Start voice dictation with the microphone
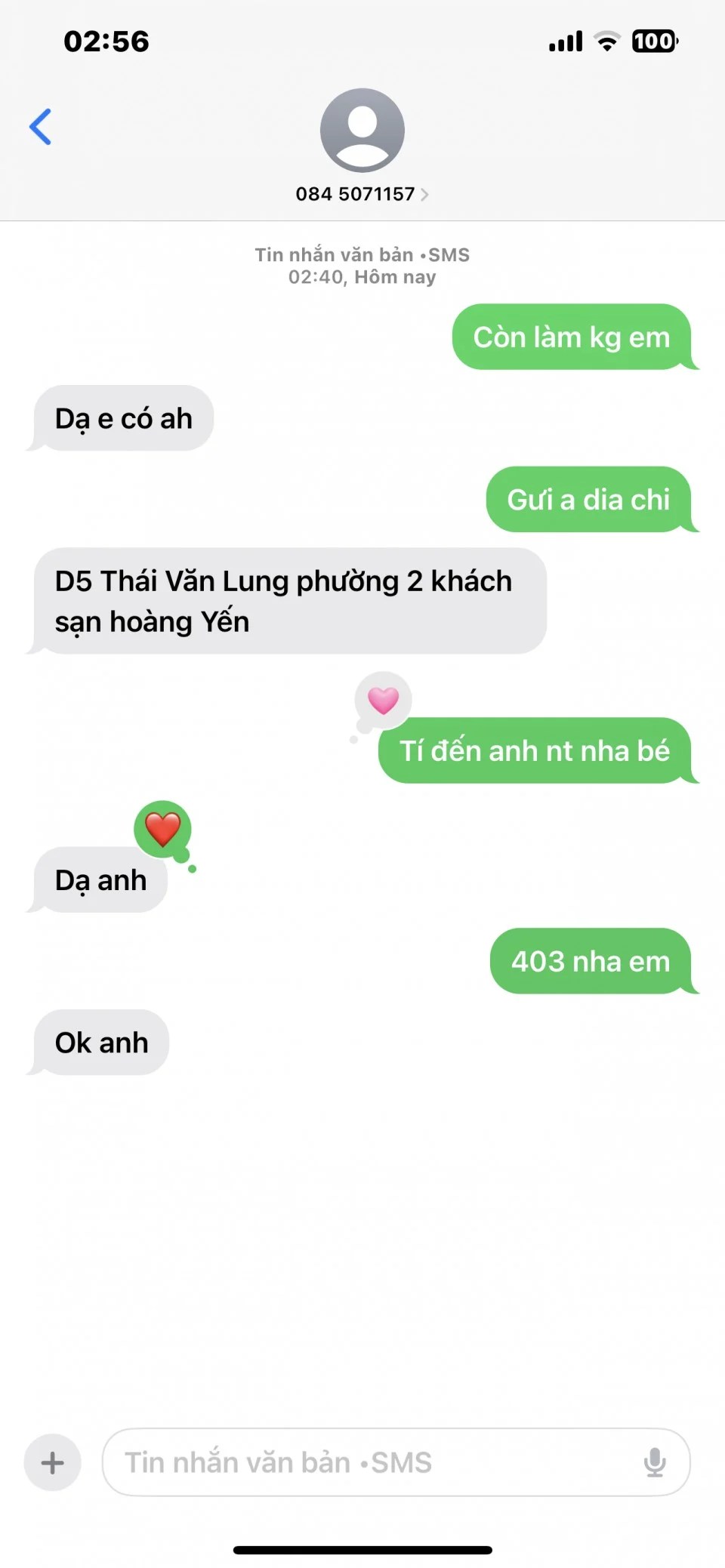725x1568 pixels. coord(654,1462)
